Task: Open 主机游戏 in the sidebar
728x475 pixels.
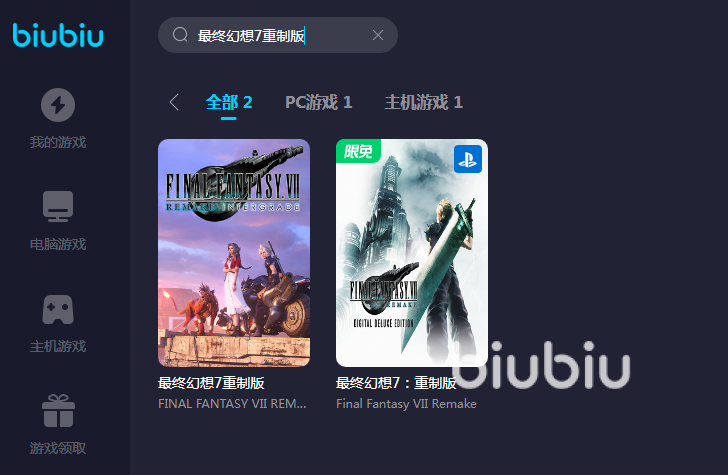Action: pos(58,322)
